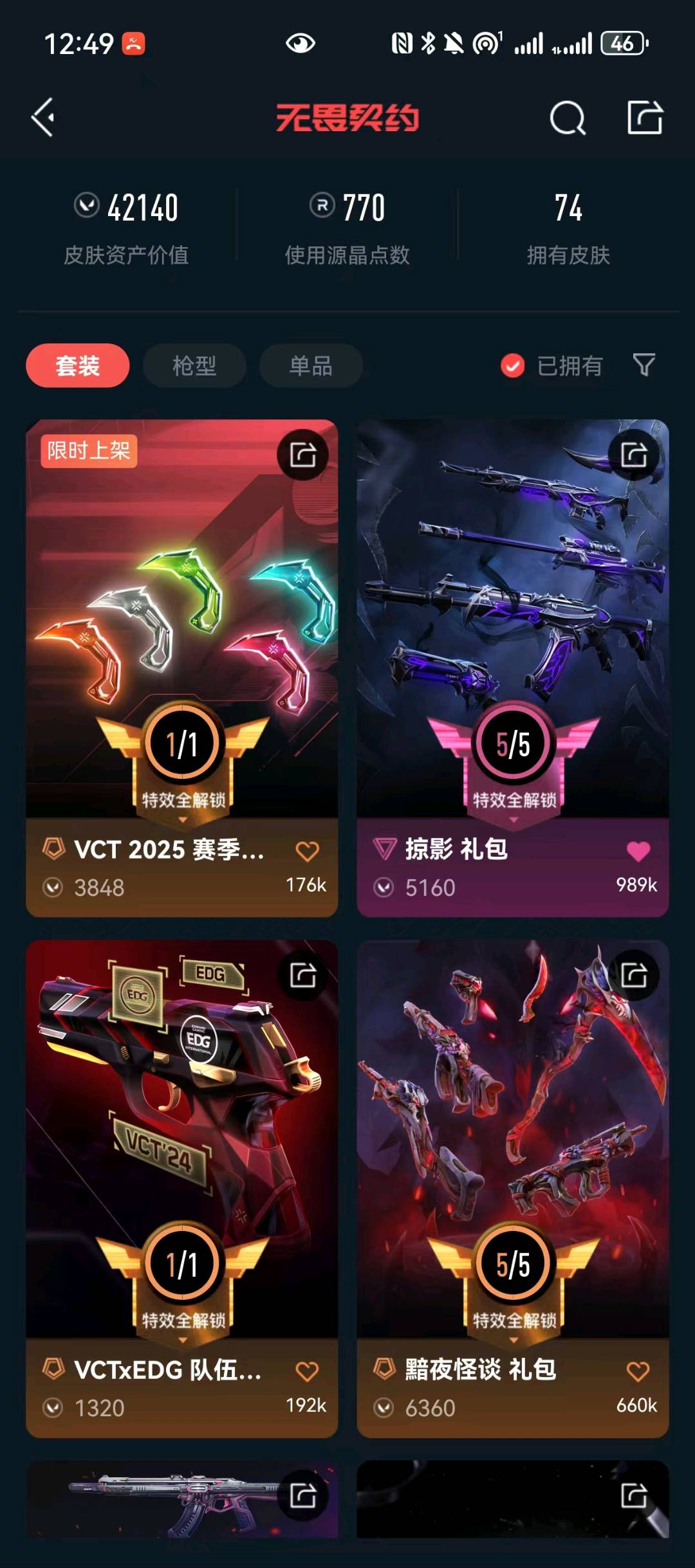Toggle the 已拥有 owned-only checkbox
Viewport: 695px width, 1568px height.
(x=512, y=366)
